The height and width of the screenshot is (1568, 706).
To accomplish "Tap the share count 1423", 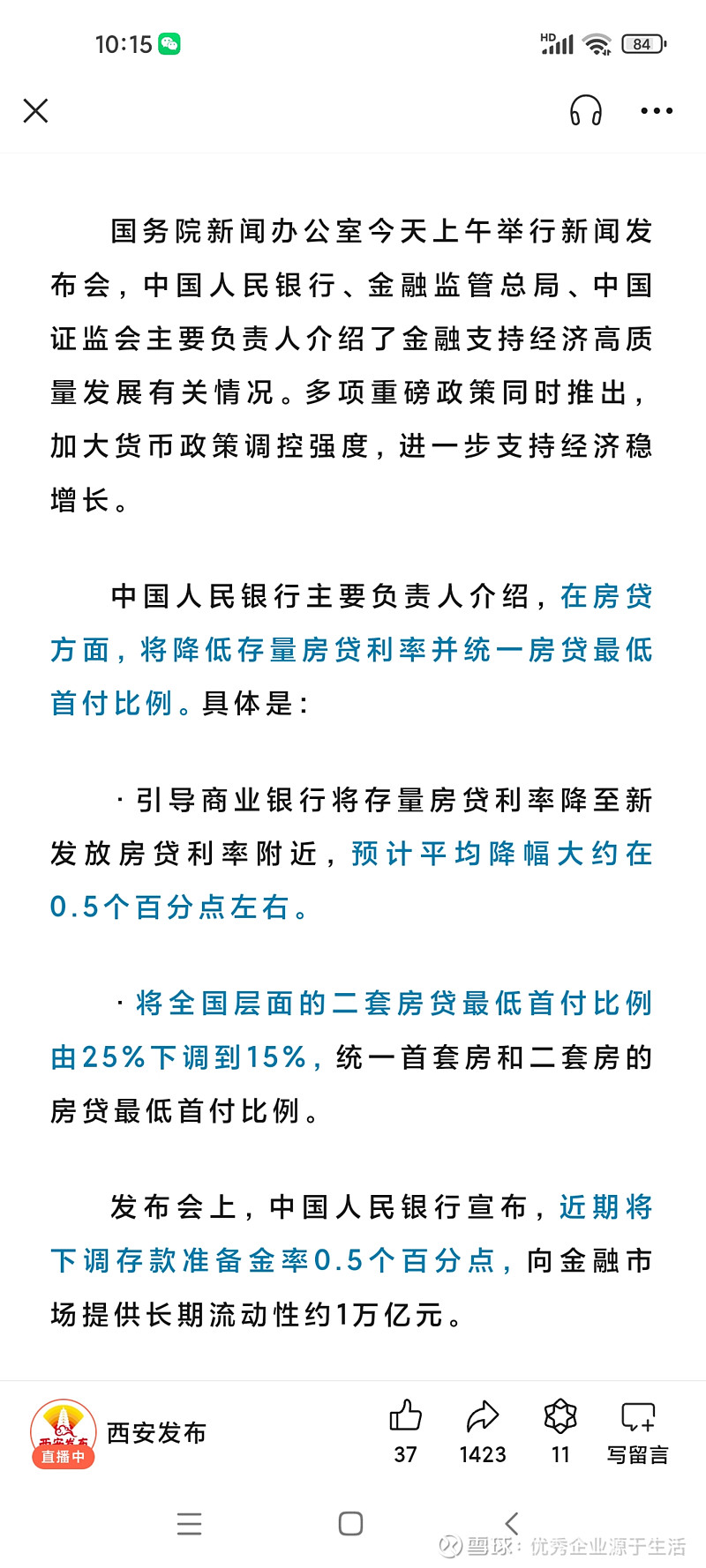I will point(482,1455).
